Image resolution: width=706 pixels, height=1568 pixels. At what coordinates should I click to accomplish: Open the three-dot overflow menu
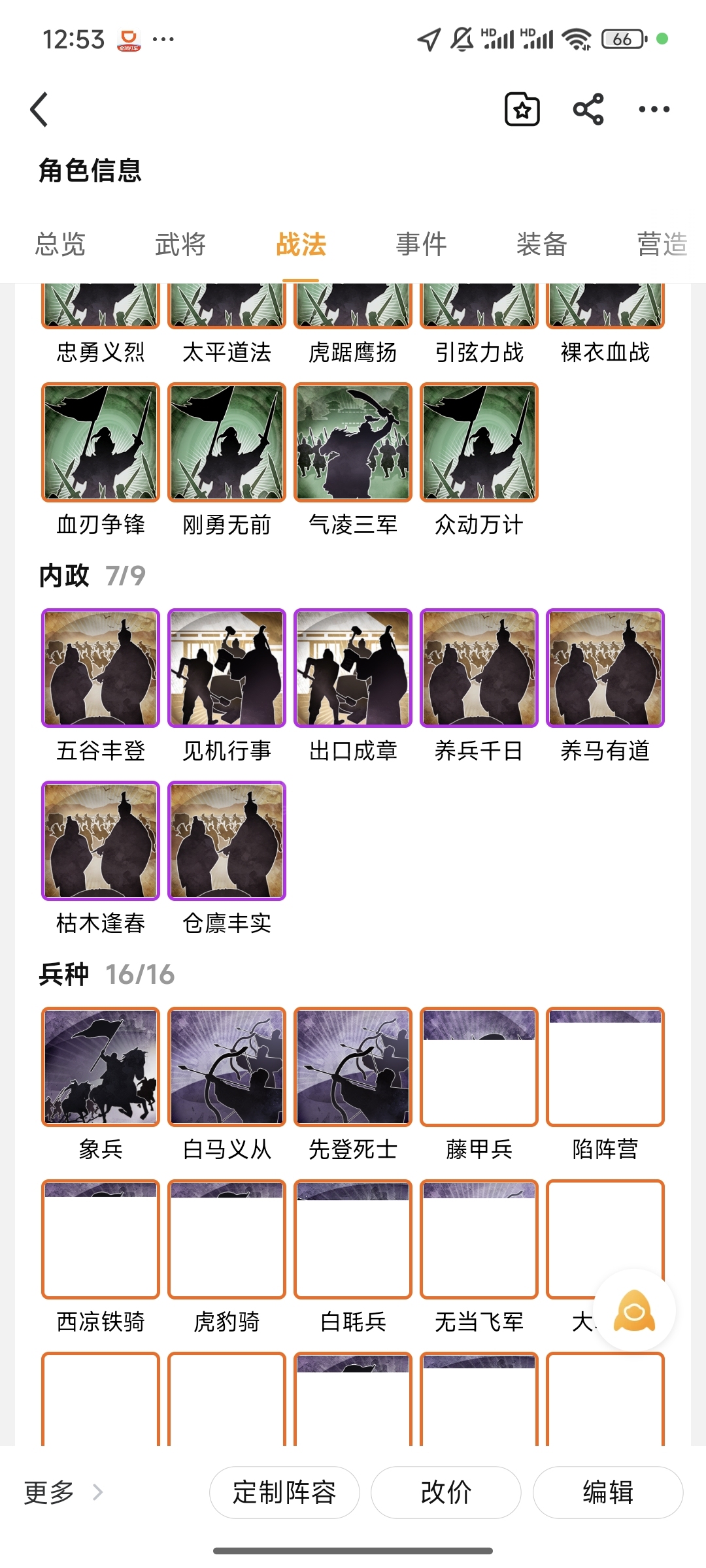pos(654,109)
